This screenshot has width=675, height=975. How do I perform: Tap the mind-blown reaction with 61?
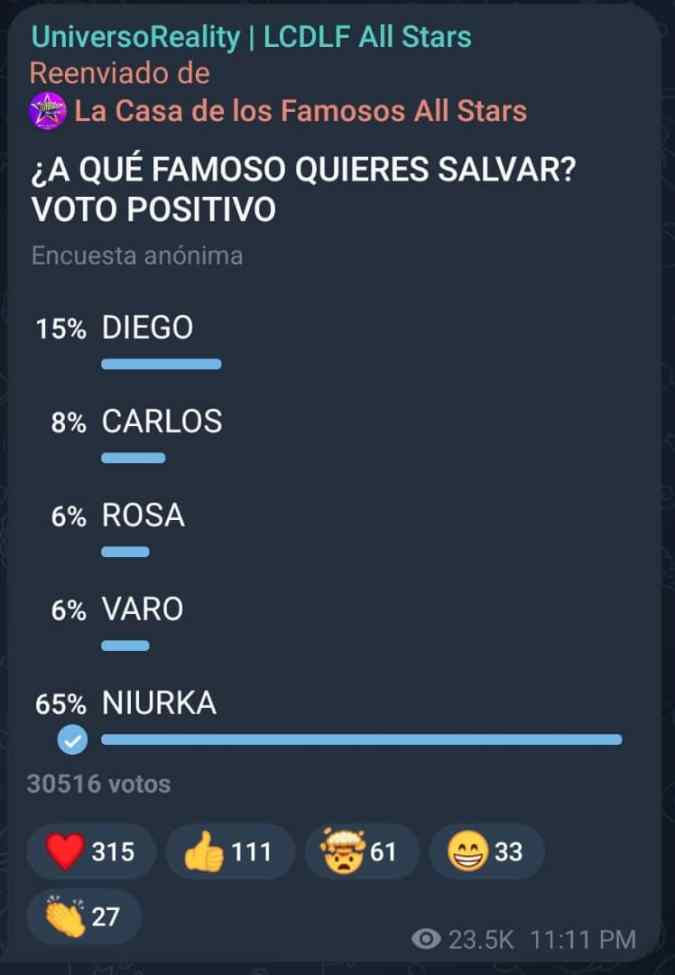coord(360,852)
